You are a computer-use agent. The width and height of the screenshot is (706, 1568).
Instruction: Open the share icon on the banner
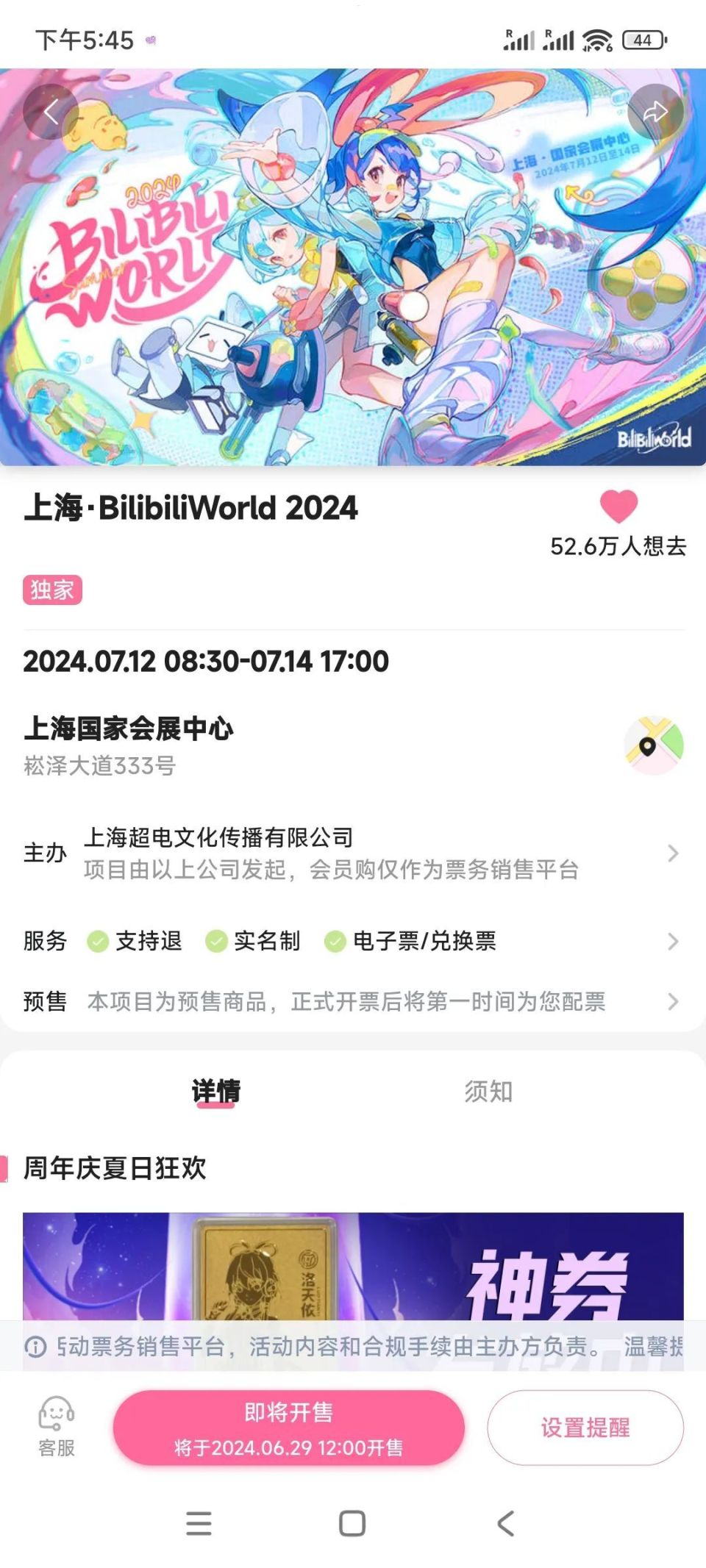coord(655,112)
